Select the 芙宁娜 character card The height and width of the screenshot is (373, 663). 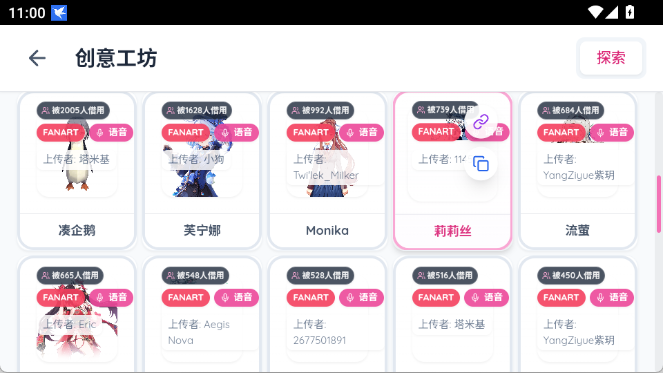(x=202, y=171)
